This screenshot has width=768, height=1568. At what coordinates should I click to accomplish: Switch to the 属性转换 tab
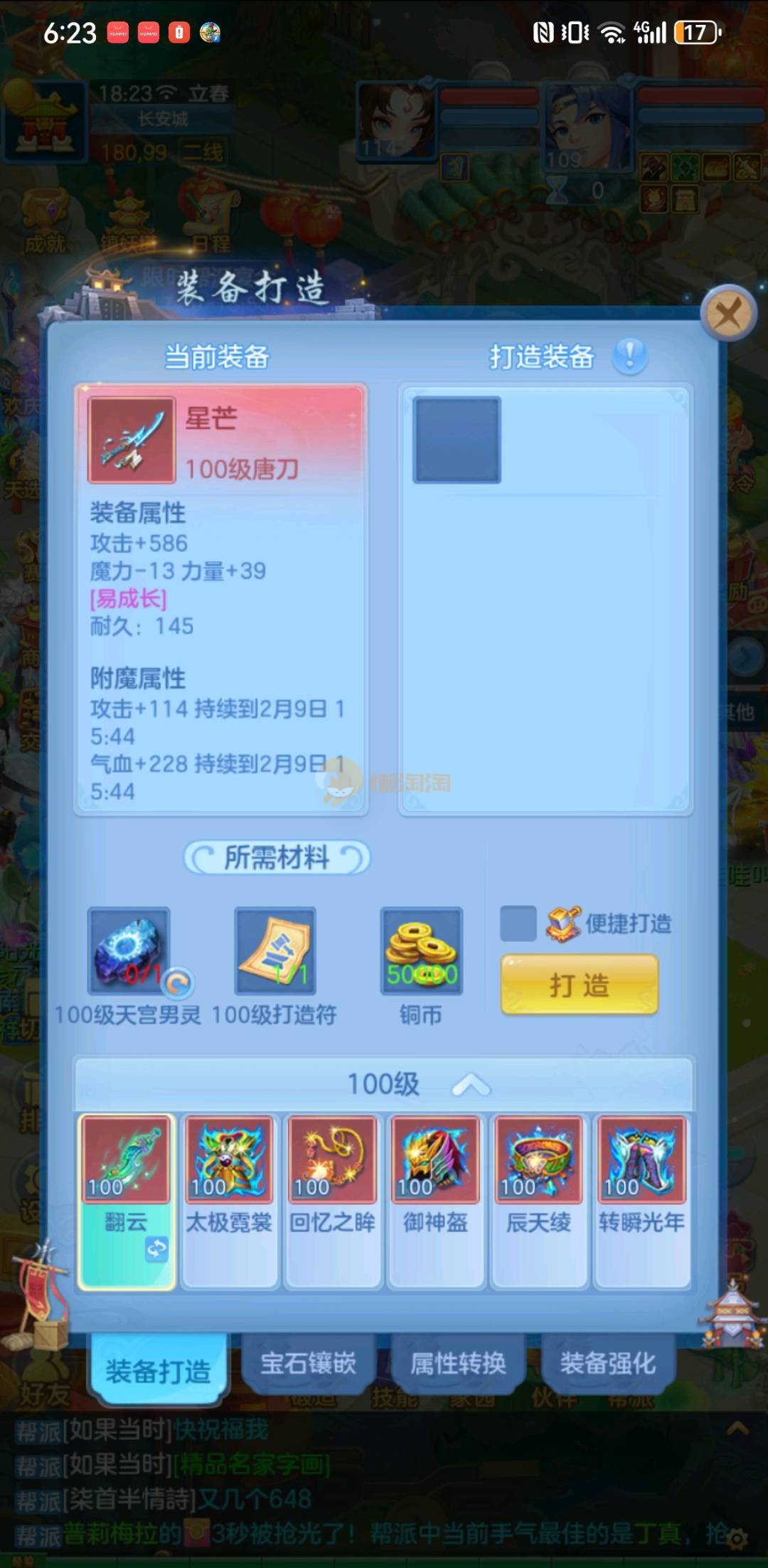click(458, 1364)
